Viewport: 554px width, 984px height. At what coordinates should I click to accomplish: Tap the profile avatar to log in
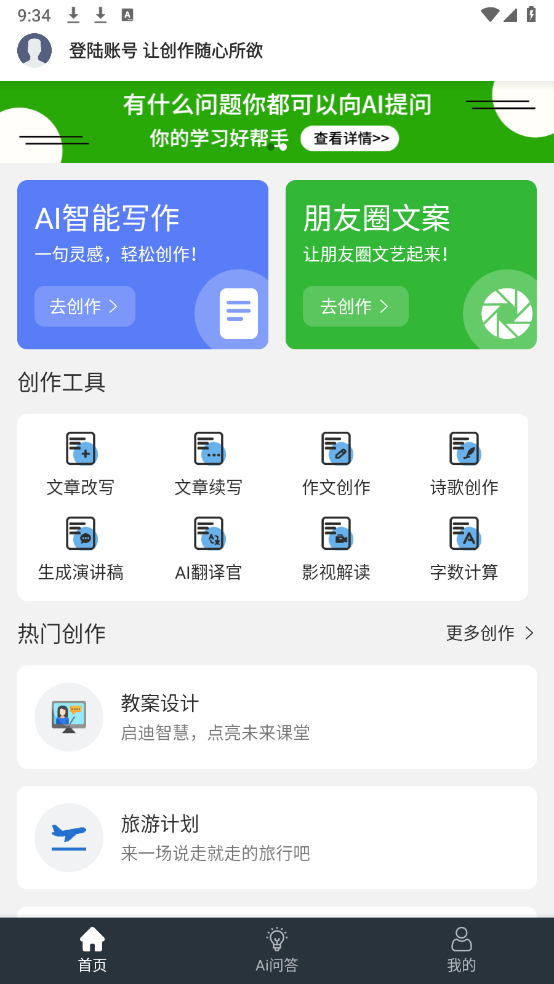click(35, 50)
